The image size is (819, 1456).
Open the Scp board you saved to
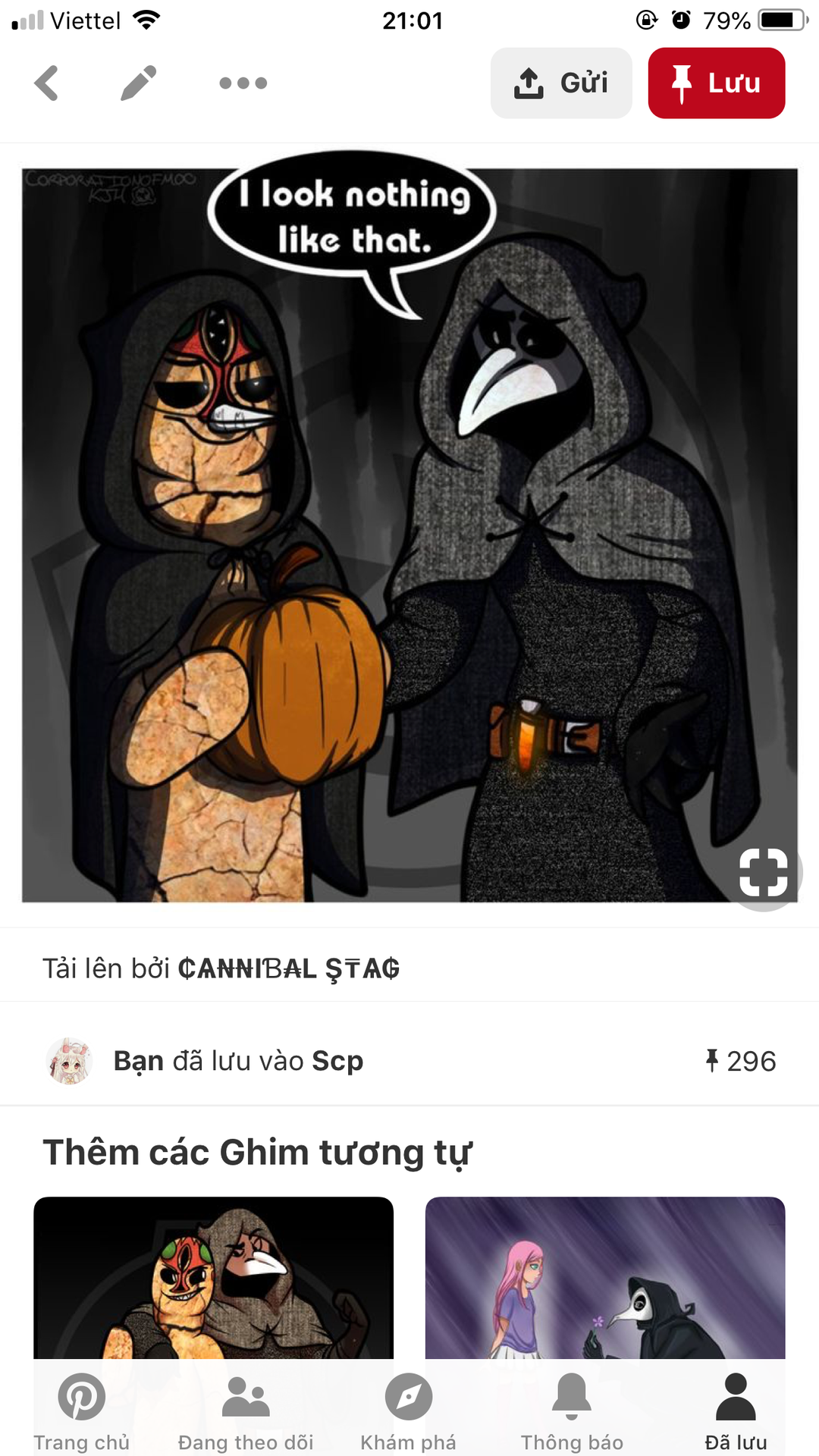[337, 1061]
